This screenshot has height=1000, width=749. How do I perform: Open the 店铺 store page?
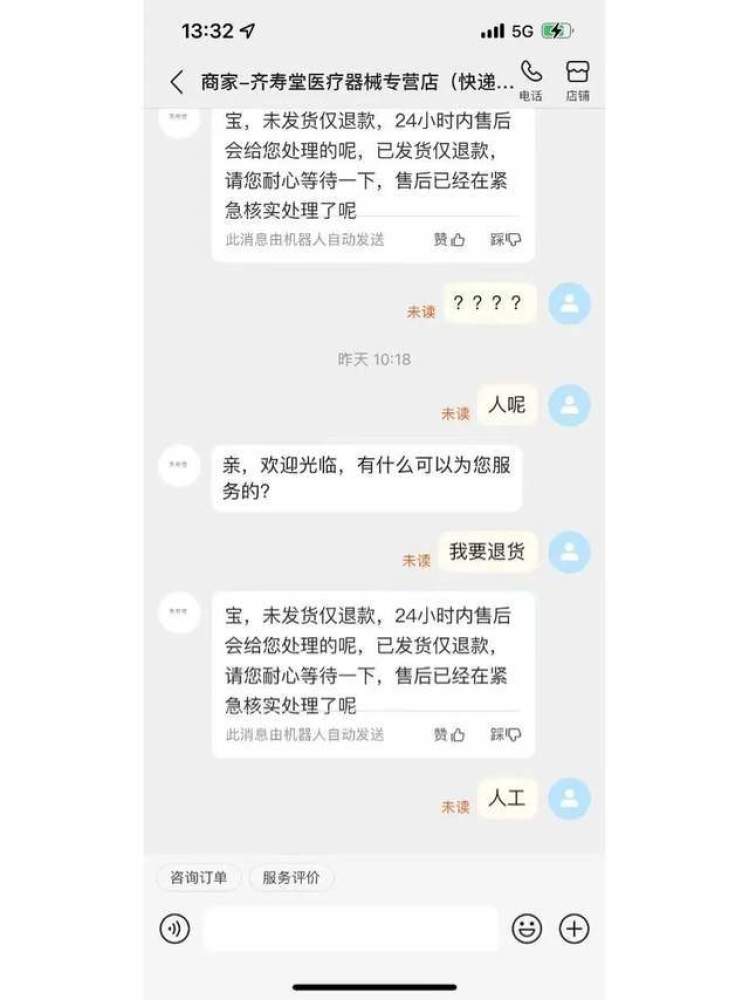577,80
